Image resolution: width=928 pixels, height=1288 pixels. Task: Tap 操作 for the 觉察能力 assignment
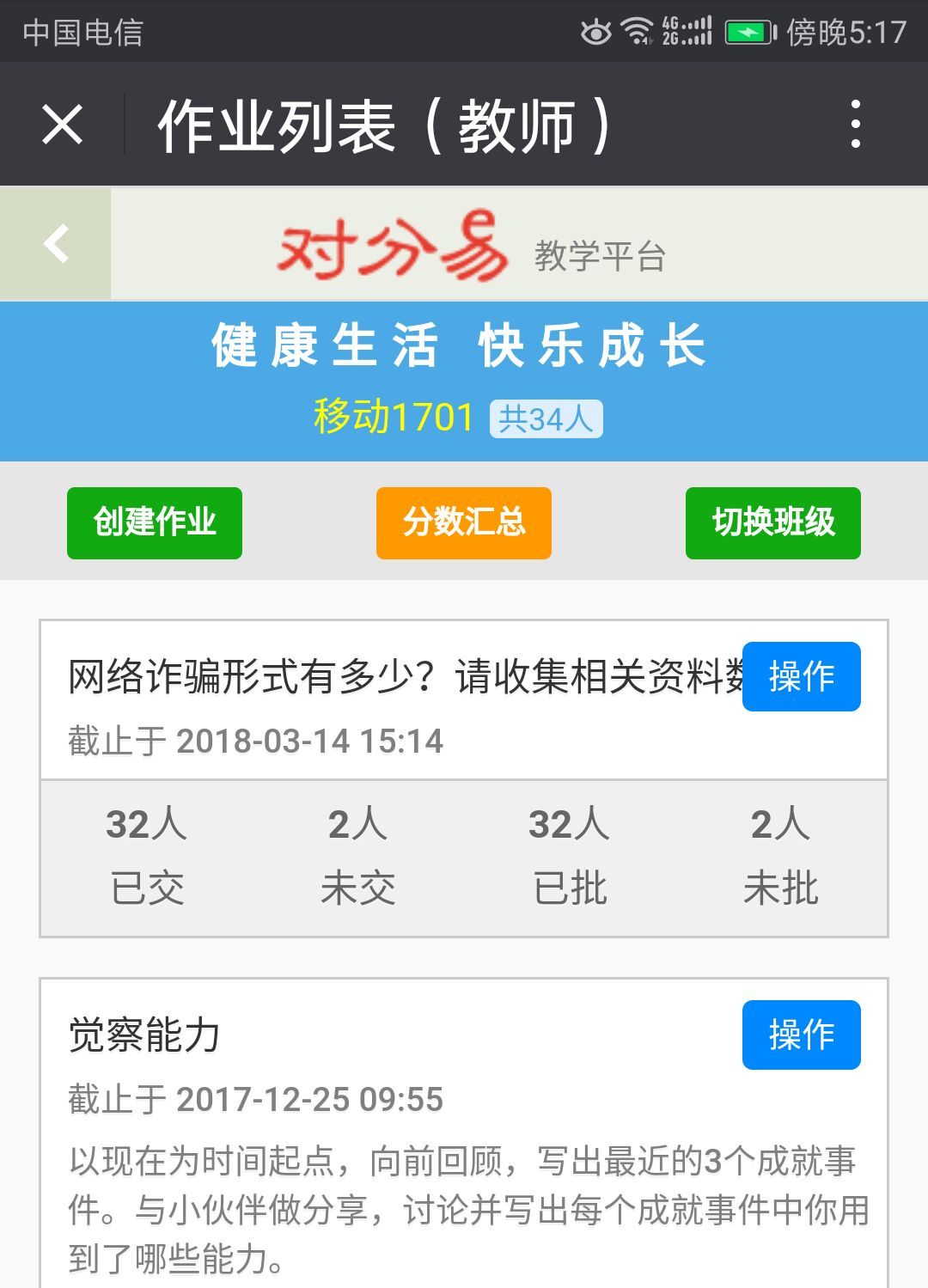tap(801, 1035)
